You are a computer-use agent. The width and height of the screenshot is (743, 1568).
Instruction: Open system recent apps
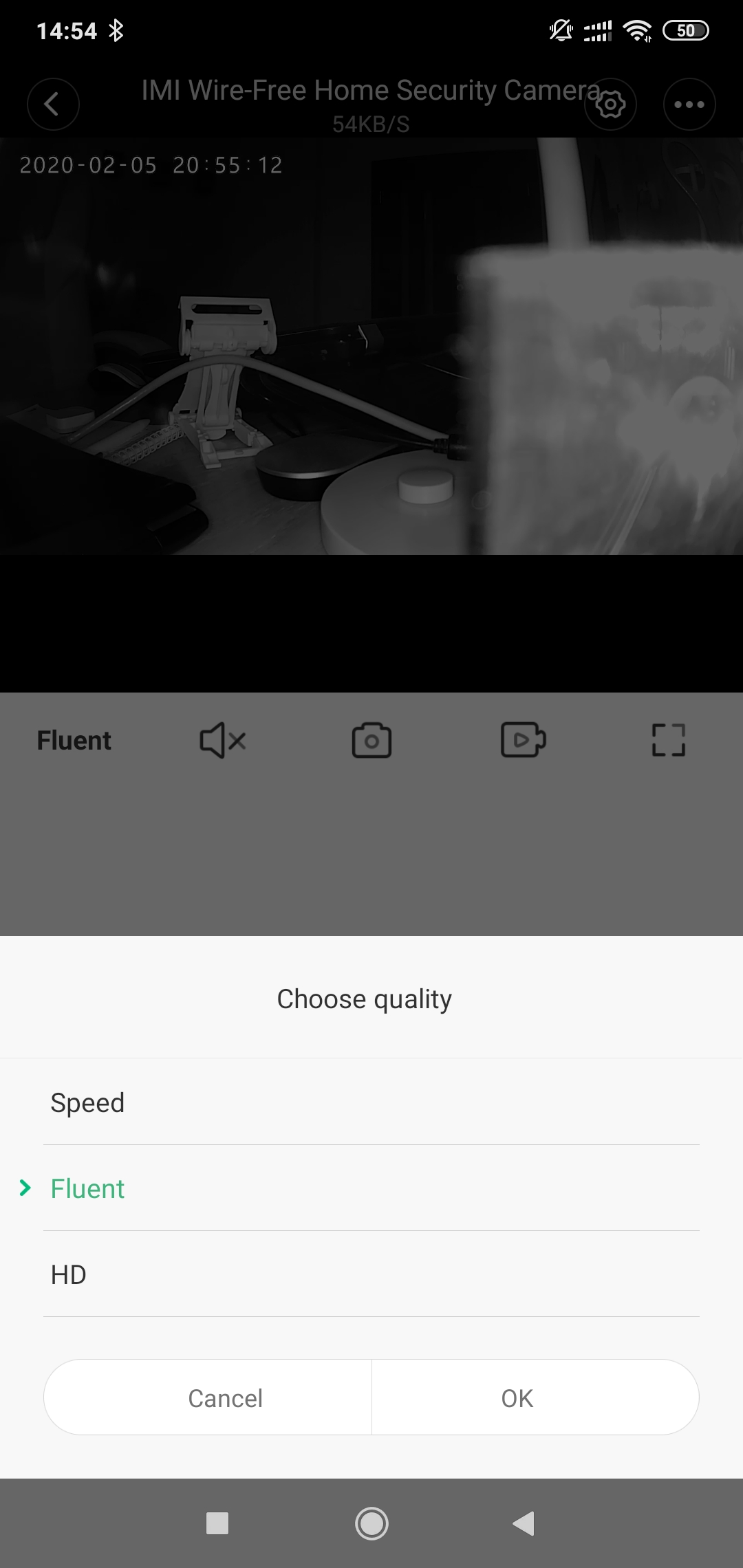(217, 1523)
